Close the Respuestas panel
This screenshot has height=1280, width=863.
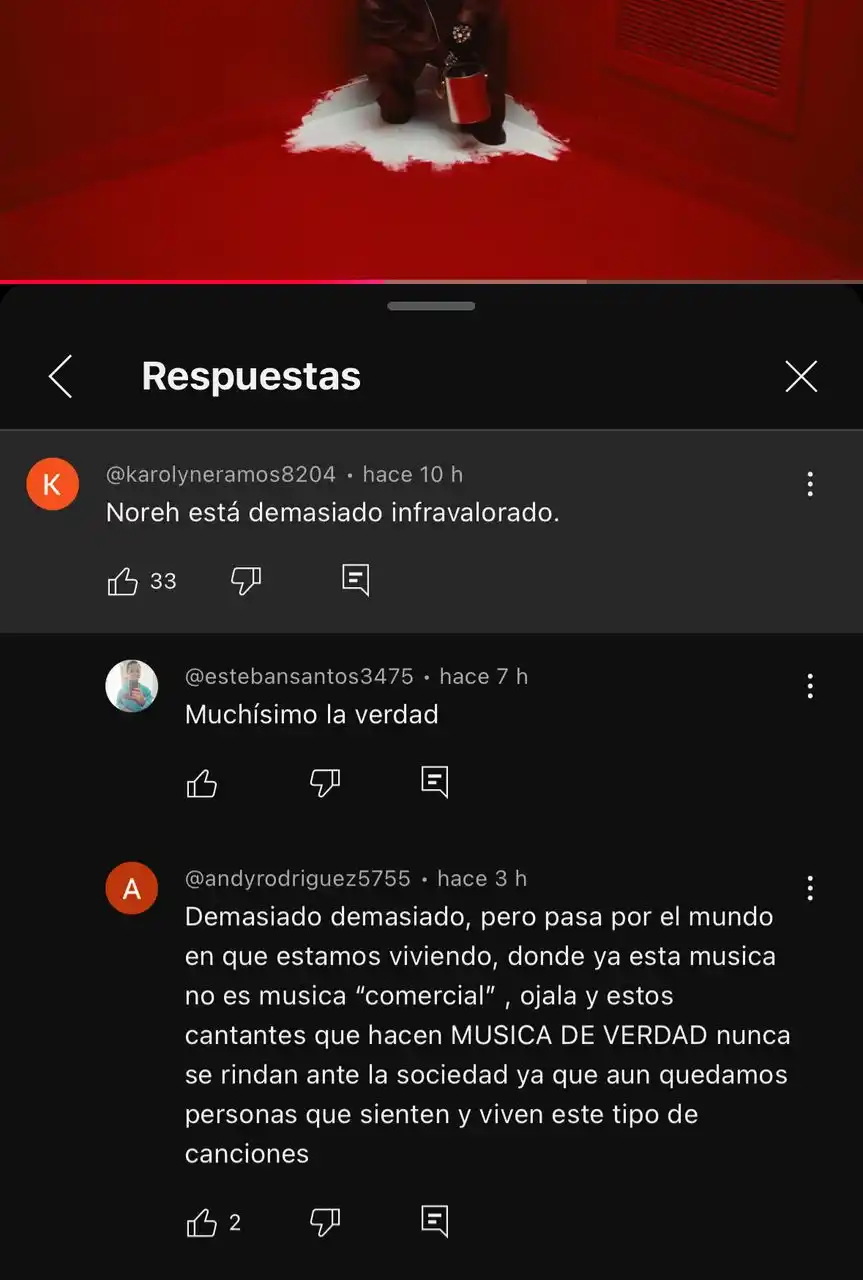[801, 377]
